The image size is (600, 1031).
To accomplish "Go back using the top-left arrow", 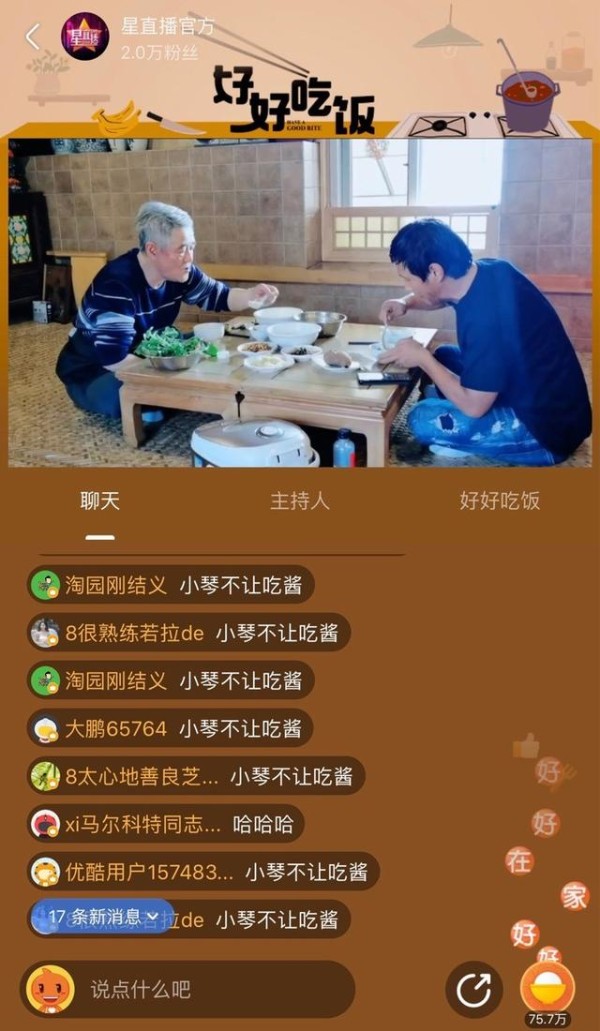I will coord(33,37).
